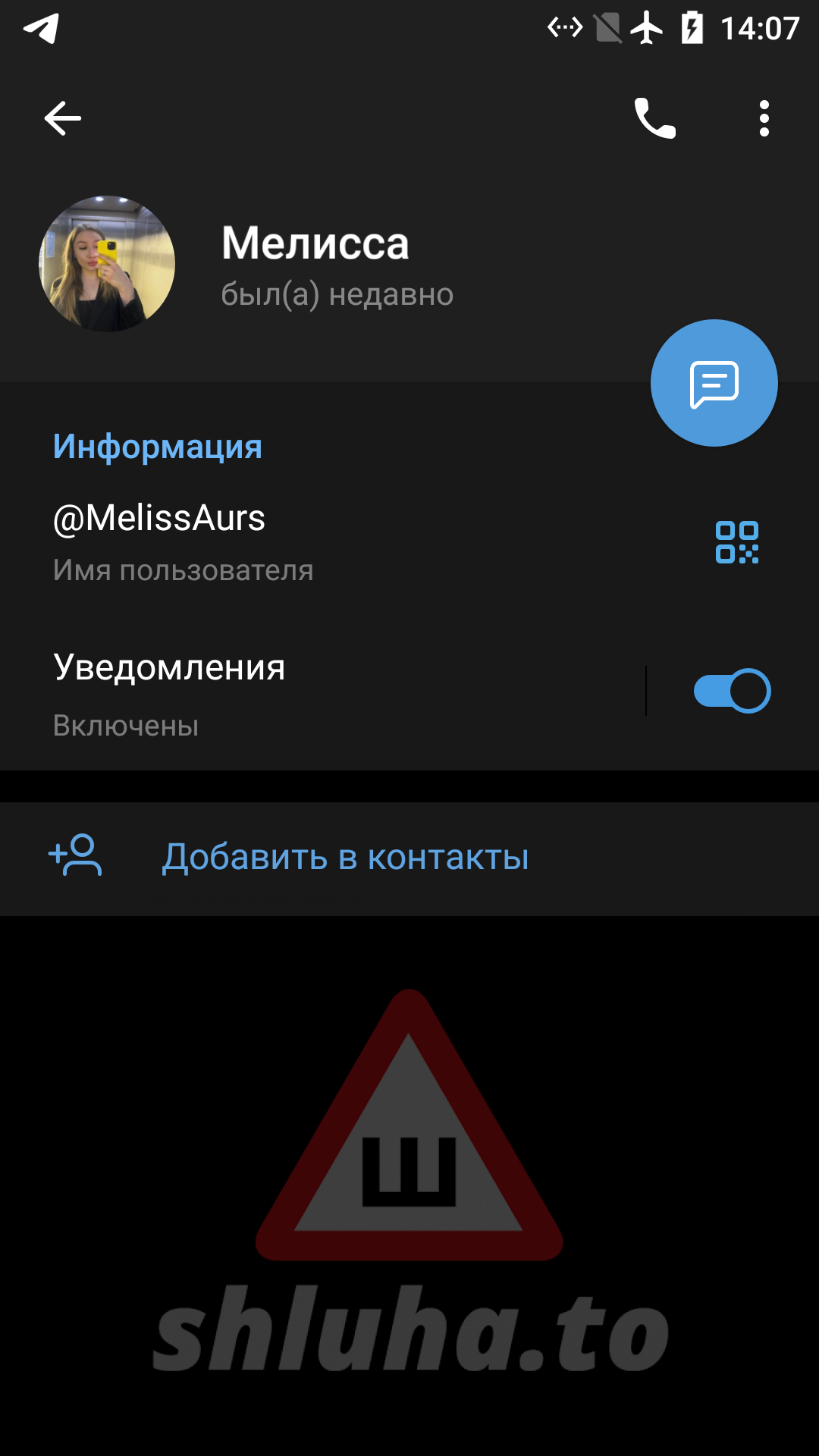The width and height of the screenshot is (819, 1456).
Task: Open the three-dot overflow menu
Action: (764, 118)
